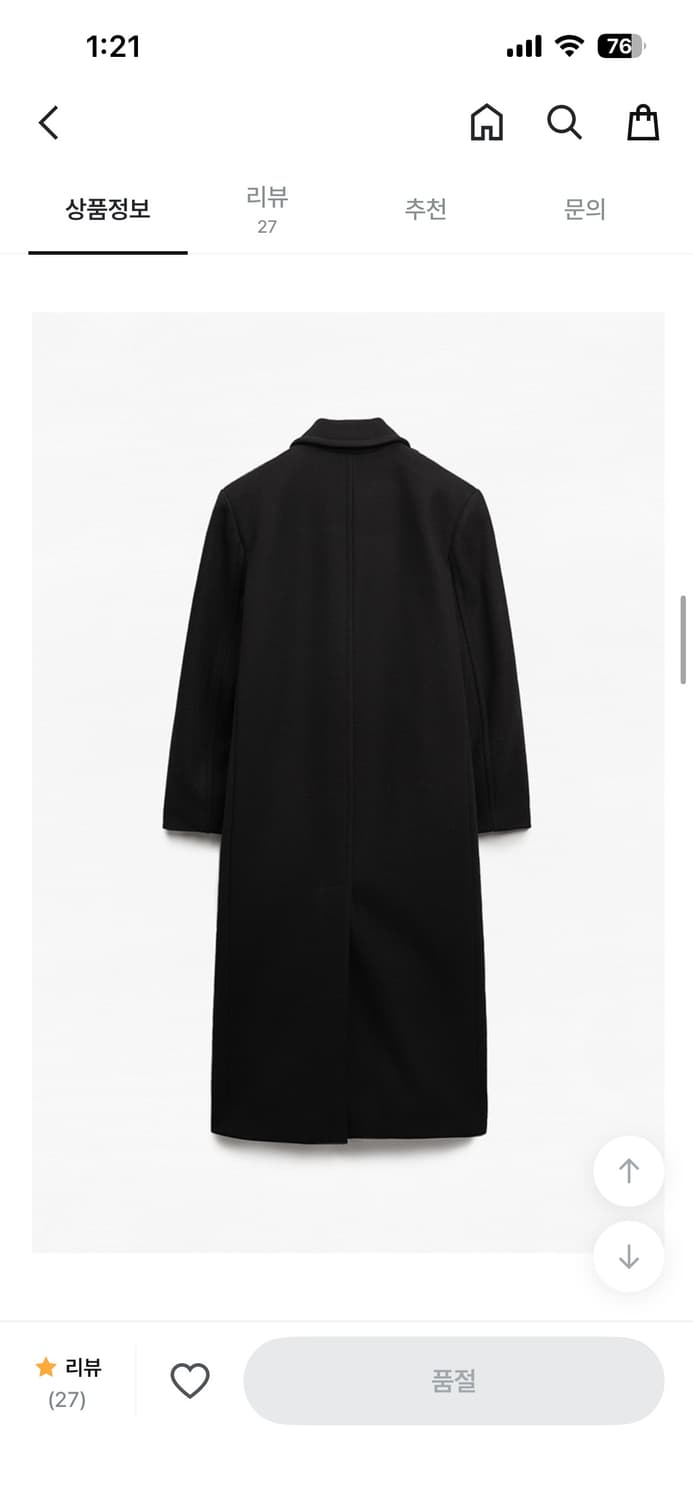Switch to the 추천 tab
The image size is (693, 1500).
425,209
